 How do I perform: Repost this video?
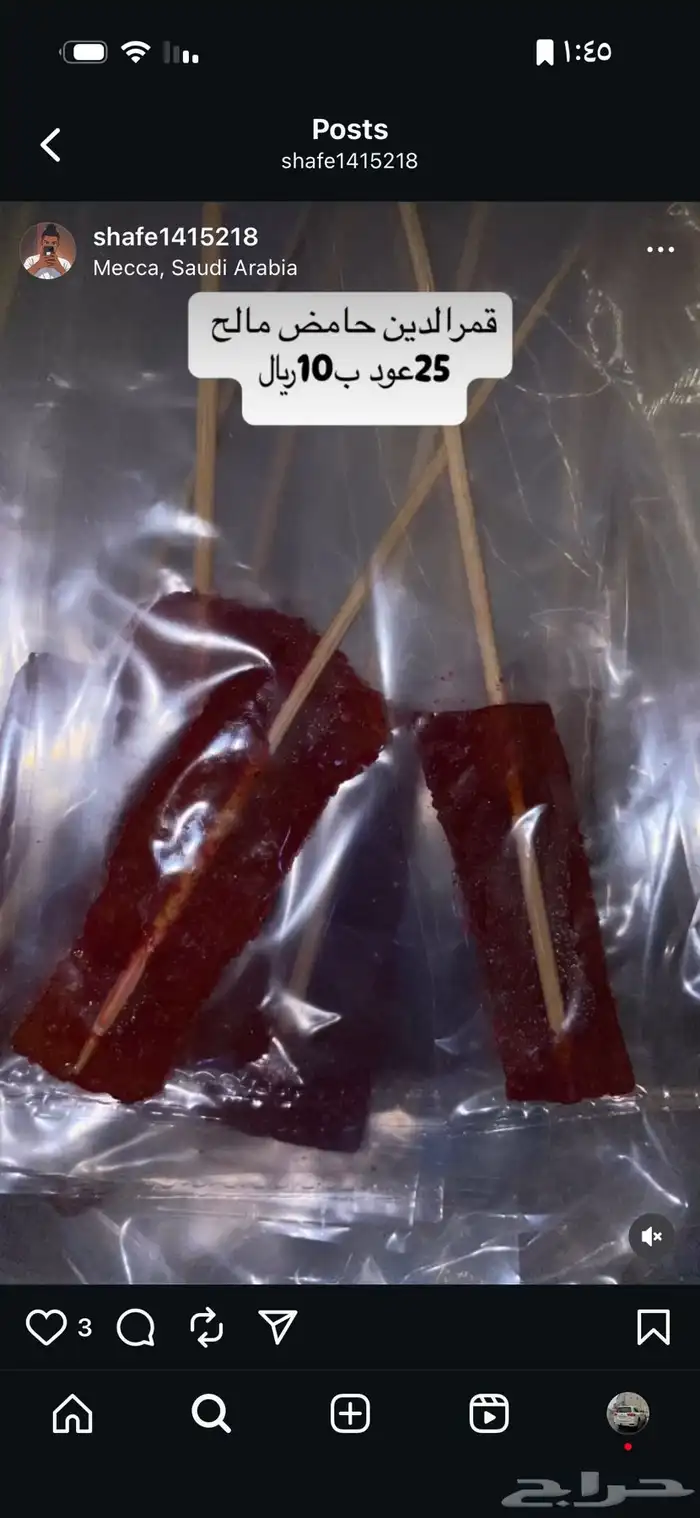coord(206,1327)
